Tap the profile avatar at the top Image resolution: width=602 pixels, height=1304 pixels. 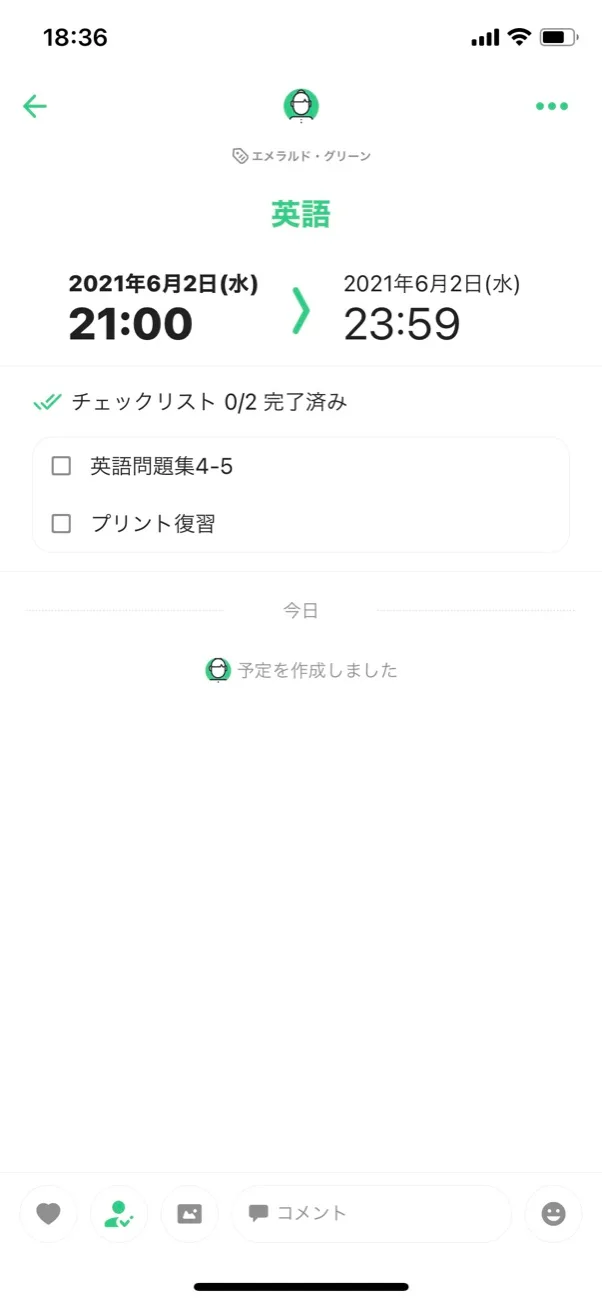(301, 105)
